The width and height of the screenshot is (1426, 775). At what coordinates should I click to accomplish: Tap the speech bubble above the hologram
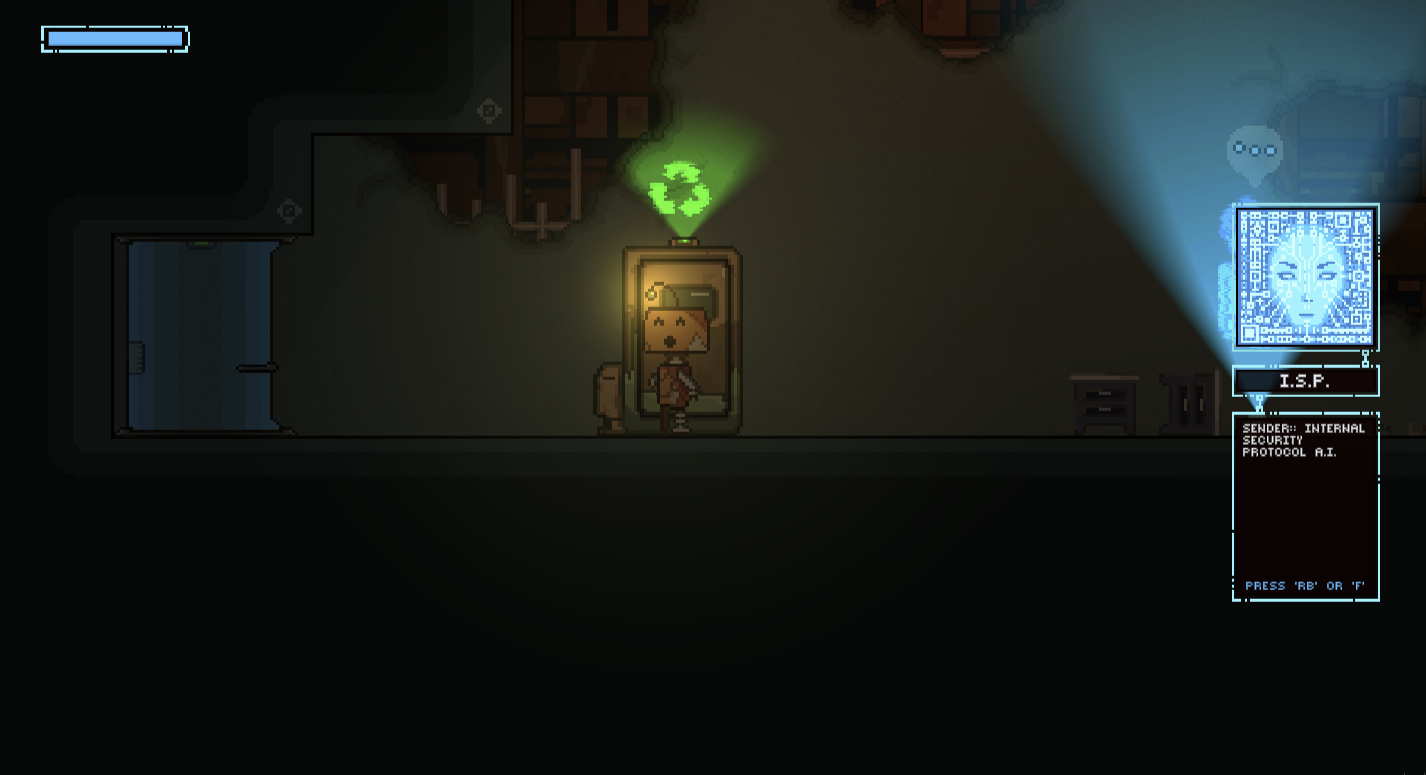(x=1254, y=151)
